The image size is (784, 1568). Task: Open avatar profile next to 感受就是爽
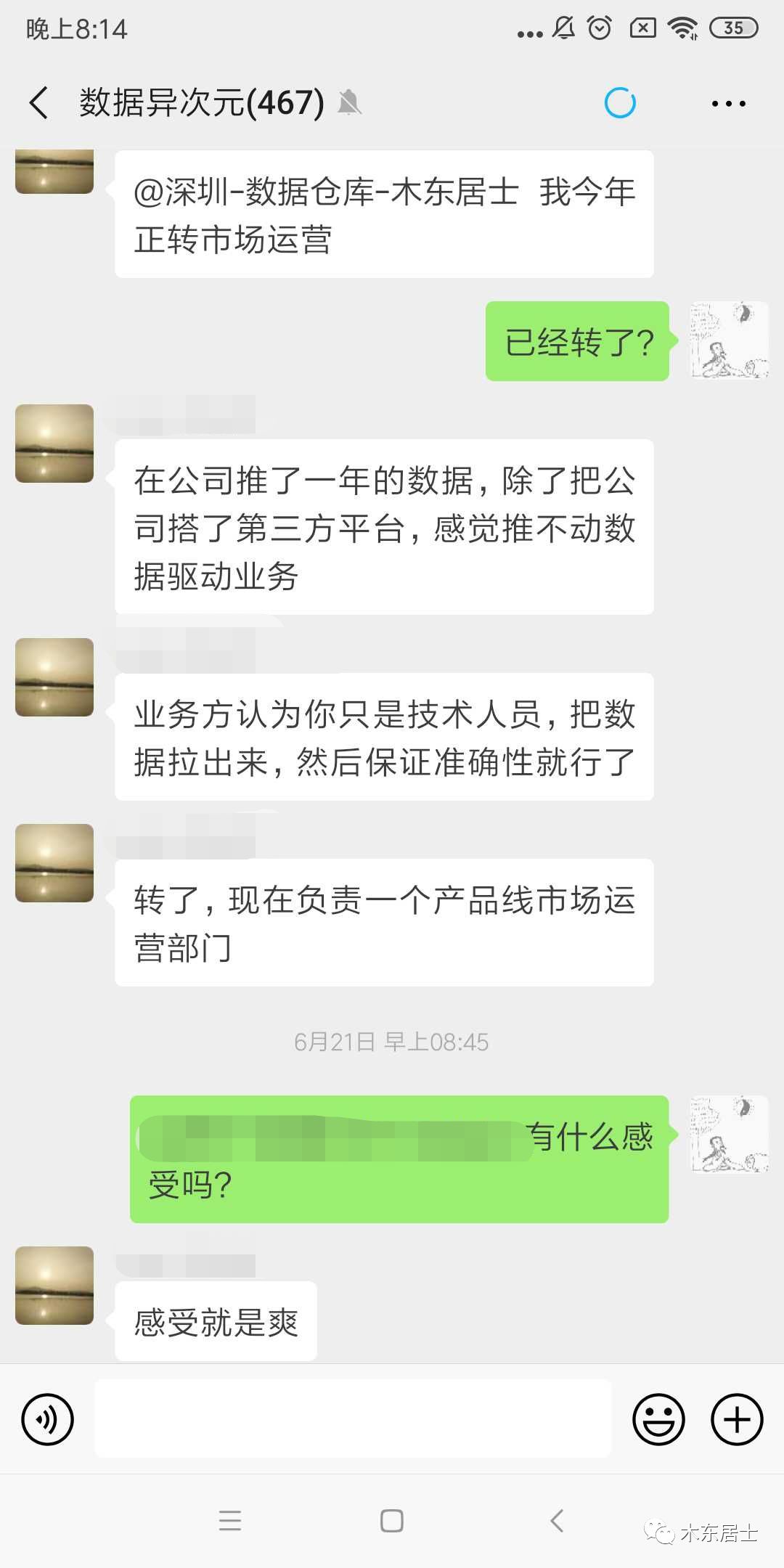pyautogui.click(x=54, y=1286)
